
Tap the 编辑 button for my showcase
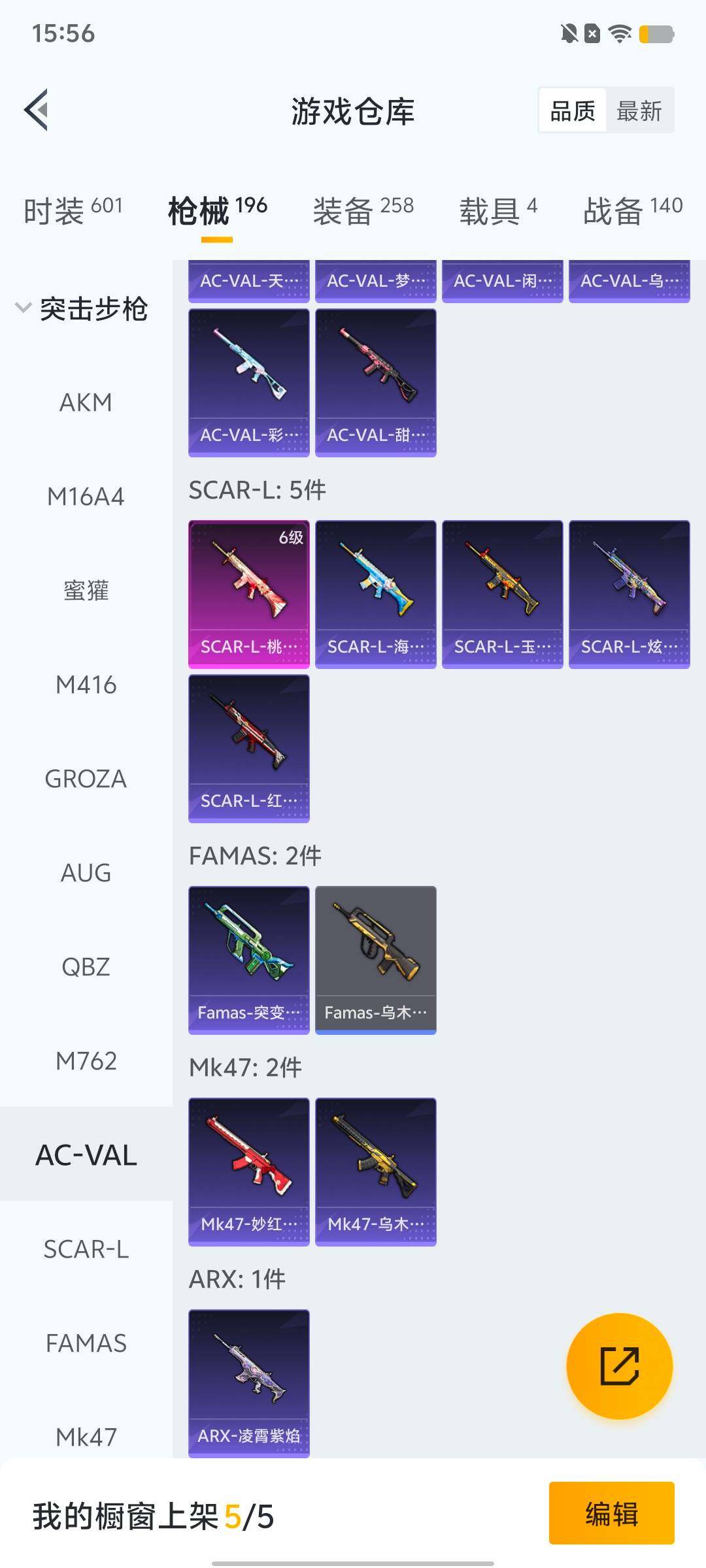611,1513
